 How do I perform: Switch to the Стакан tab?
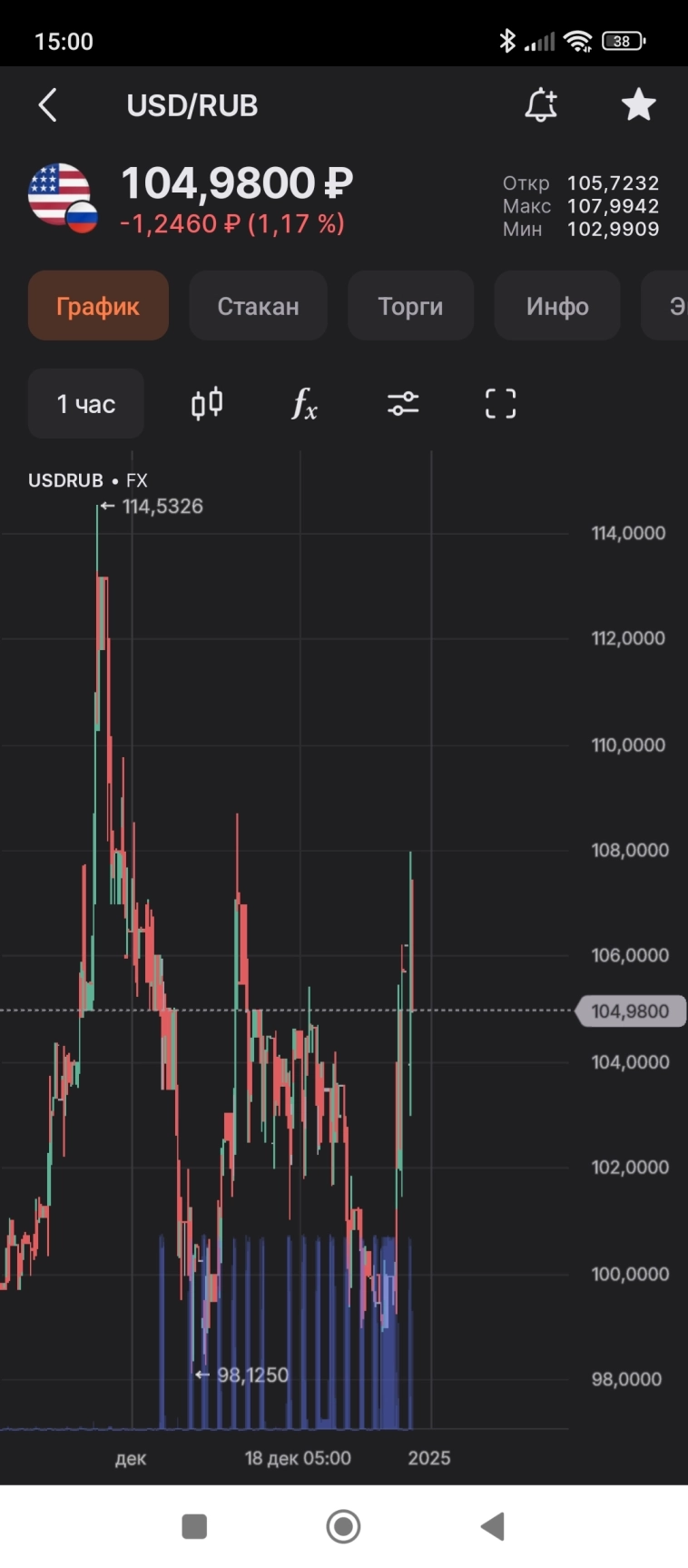coord(258,306)
